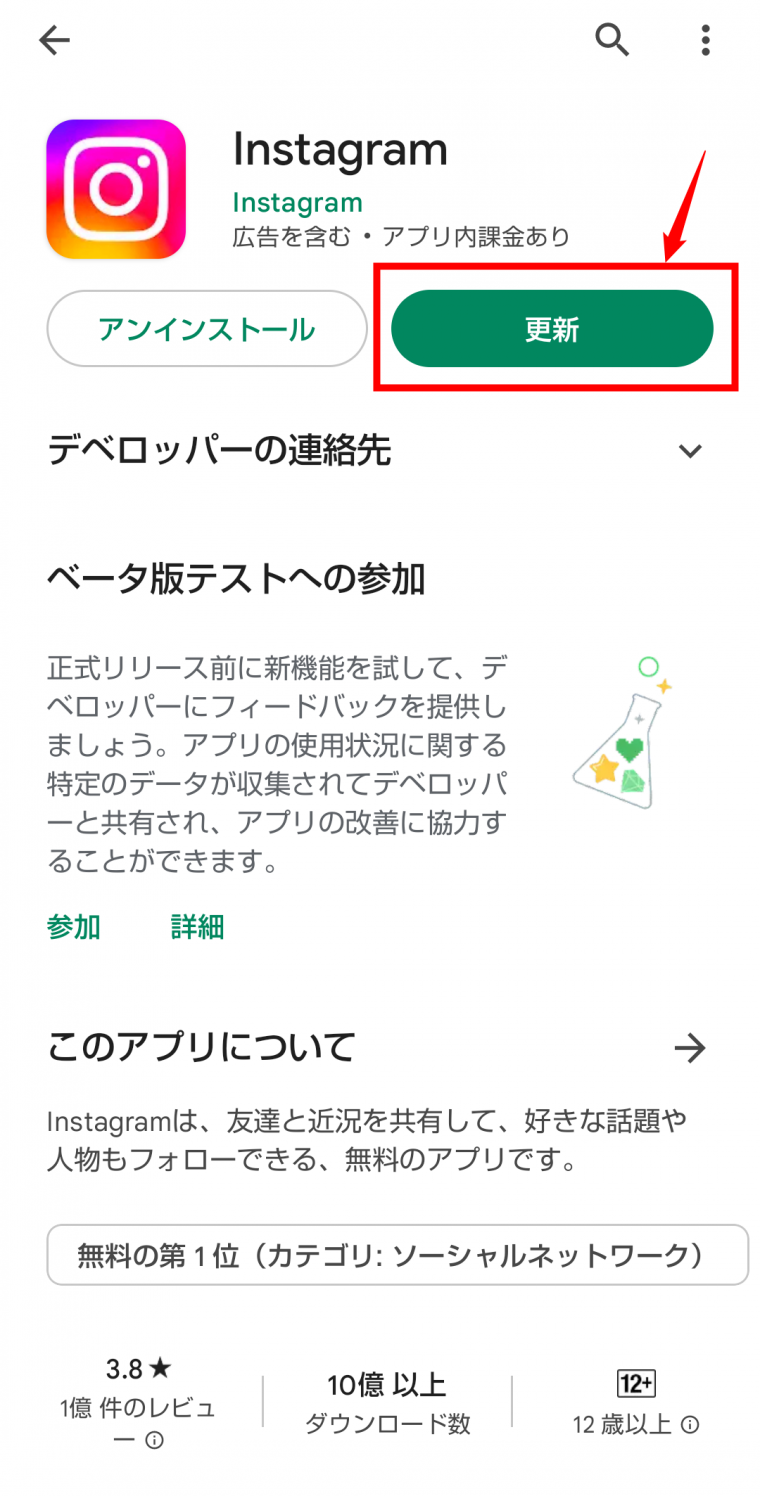The image size is (760, 1496).
Task: Open the Instagram developer link
Action: click(x=297, y=202)
